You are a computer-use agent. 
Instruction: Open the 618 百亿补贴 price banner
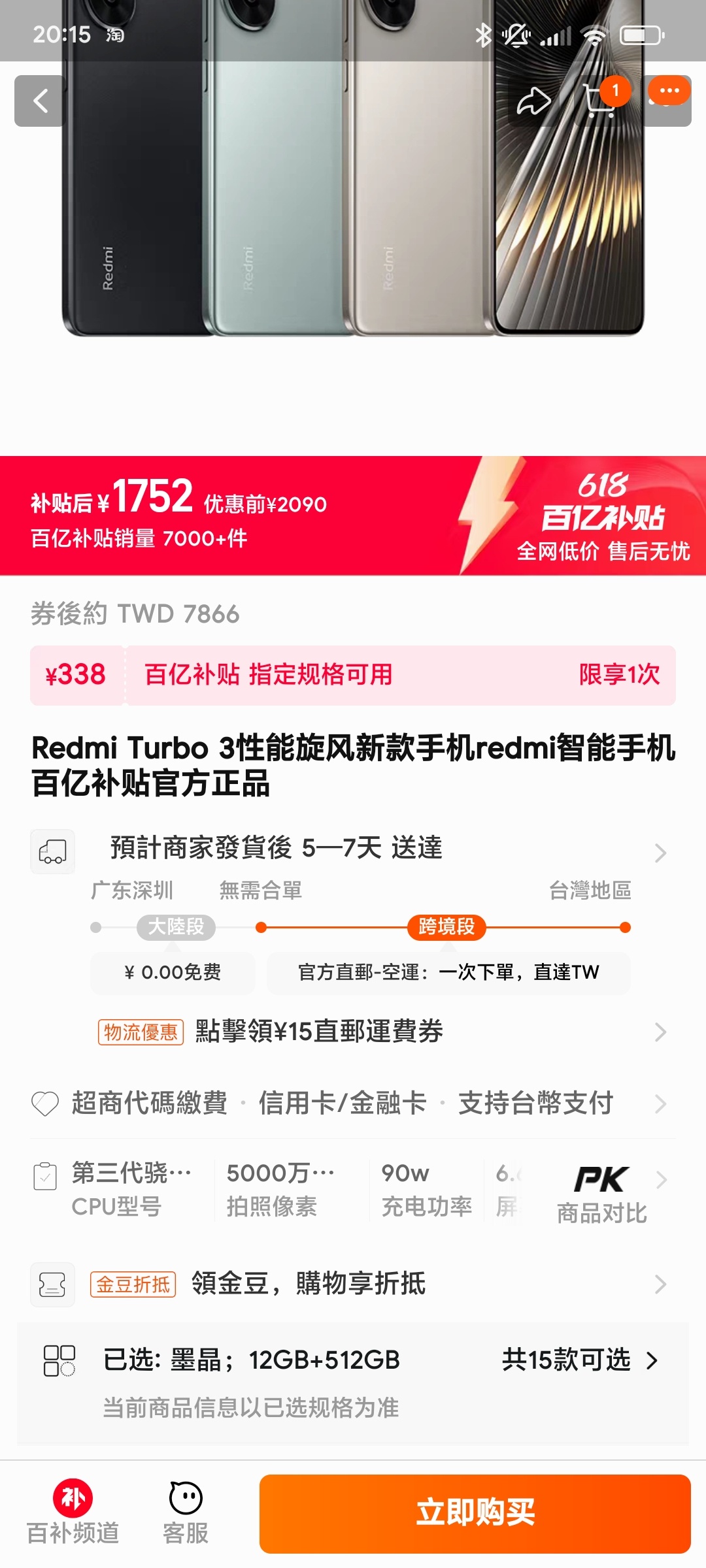(x=353, y=515)
